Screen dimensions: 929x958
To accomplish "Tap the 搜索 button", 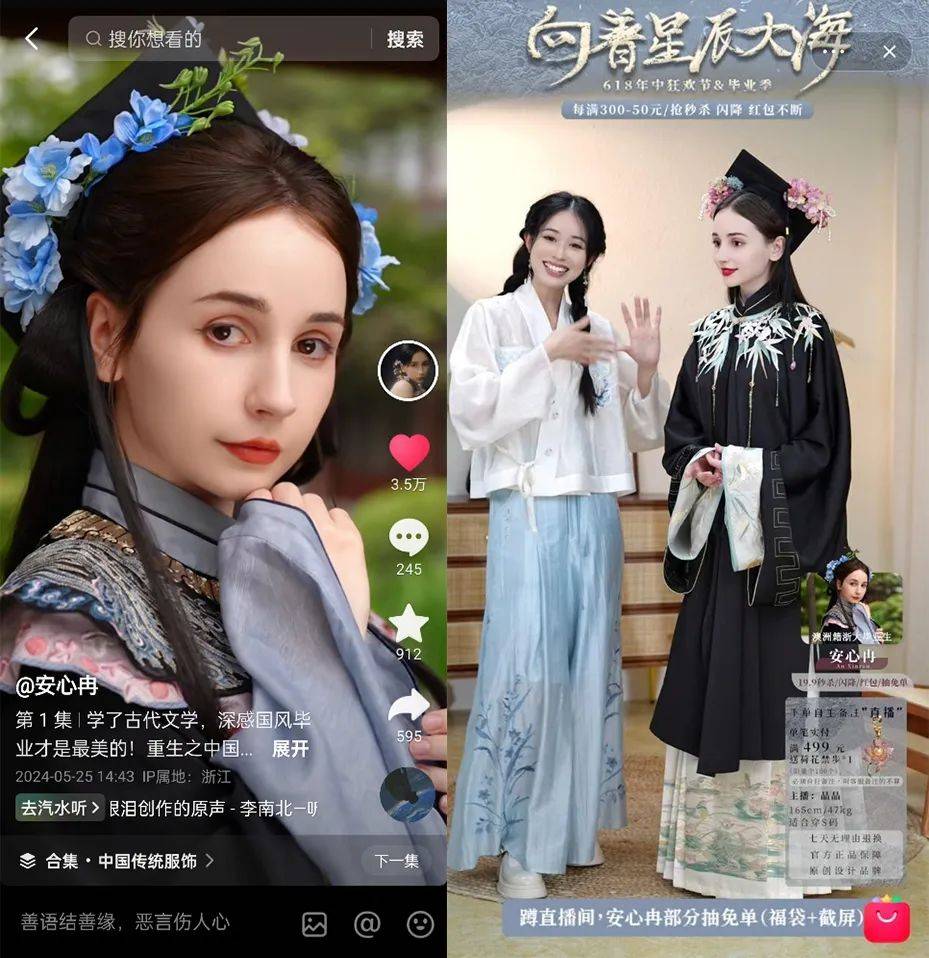I will coord(405,39).
